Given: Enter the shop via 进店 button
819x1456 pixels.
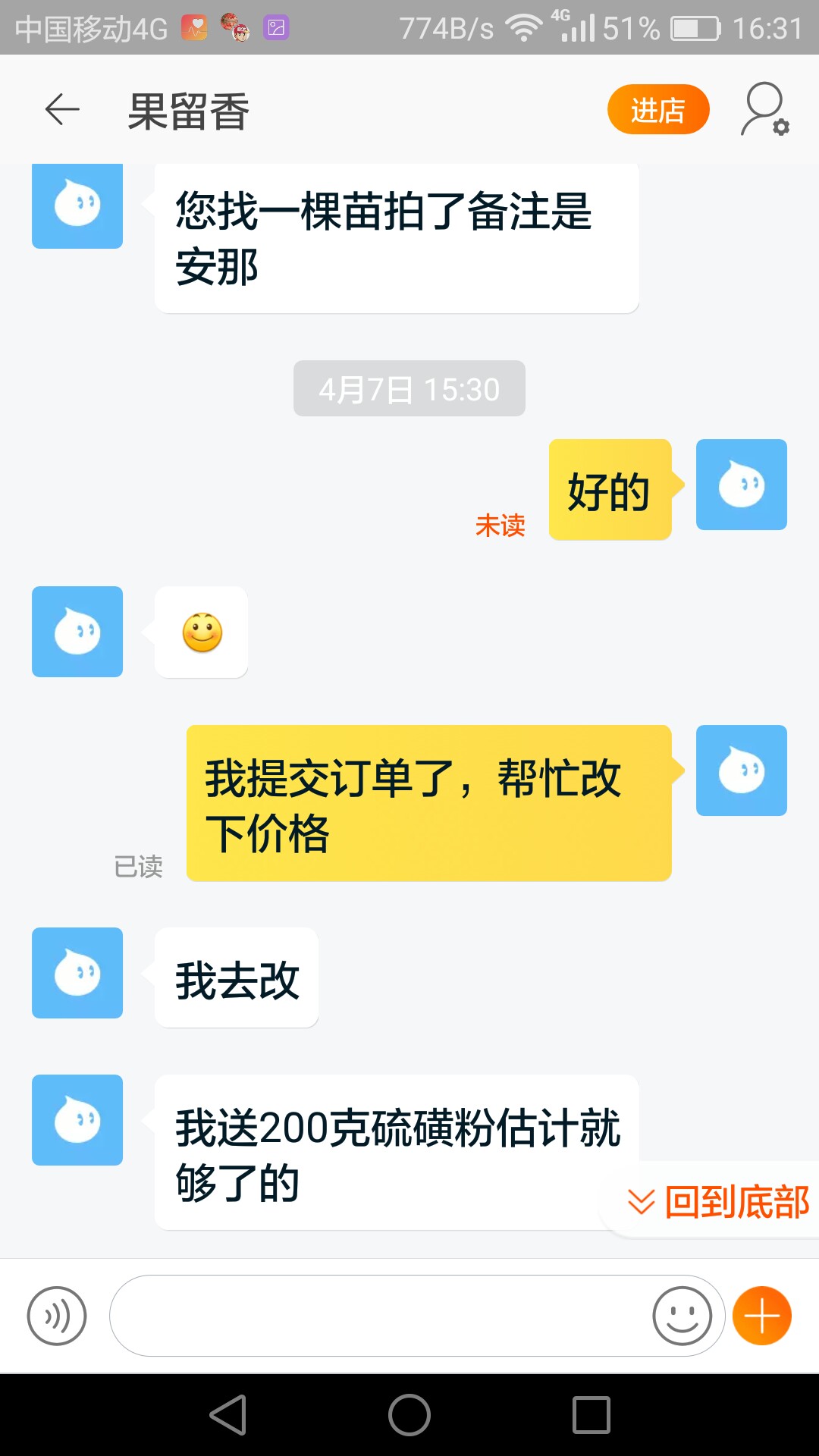Looking at the screenshot, I should pyautogui.click(x=658, y=109).
